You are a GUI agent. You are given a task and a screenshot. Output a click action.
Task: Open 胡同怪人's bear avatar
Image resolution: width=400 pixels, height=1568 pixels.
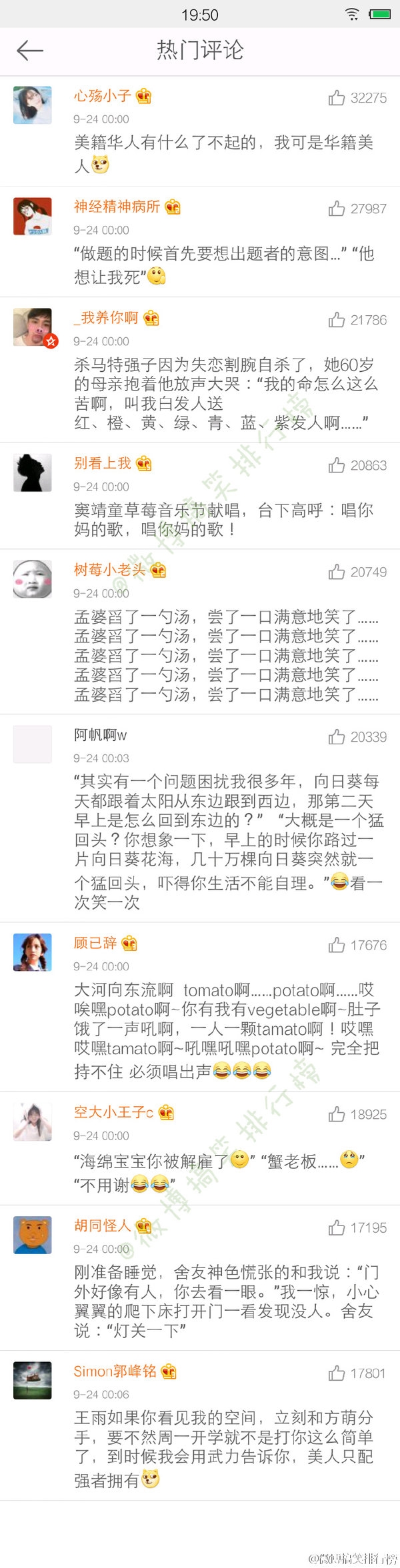[33, 1235]
